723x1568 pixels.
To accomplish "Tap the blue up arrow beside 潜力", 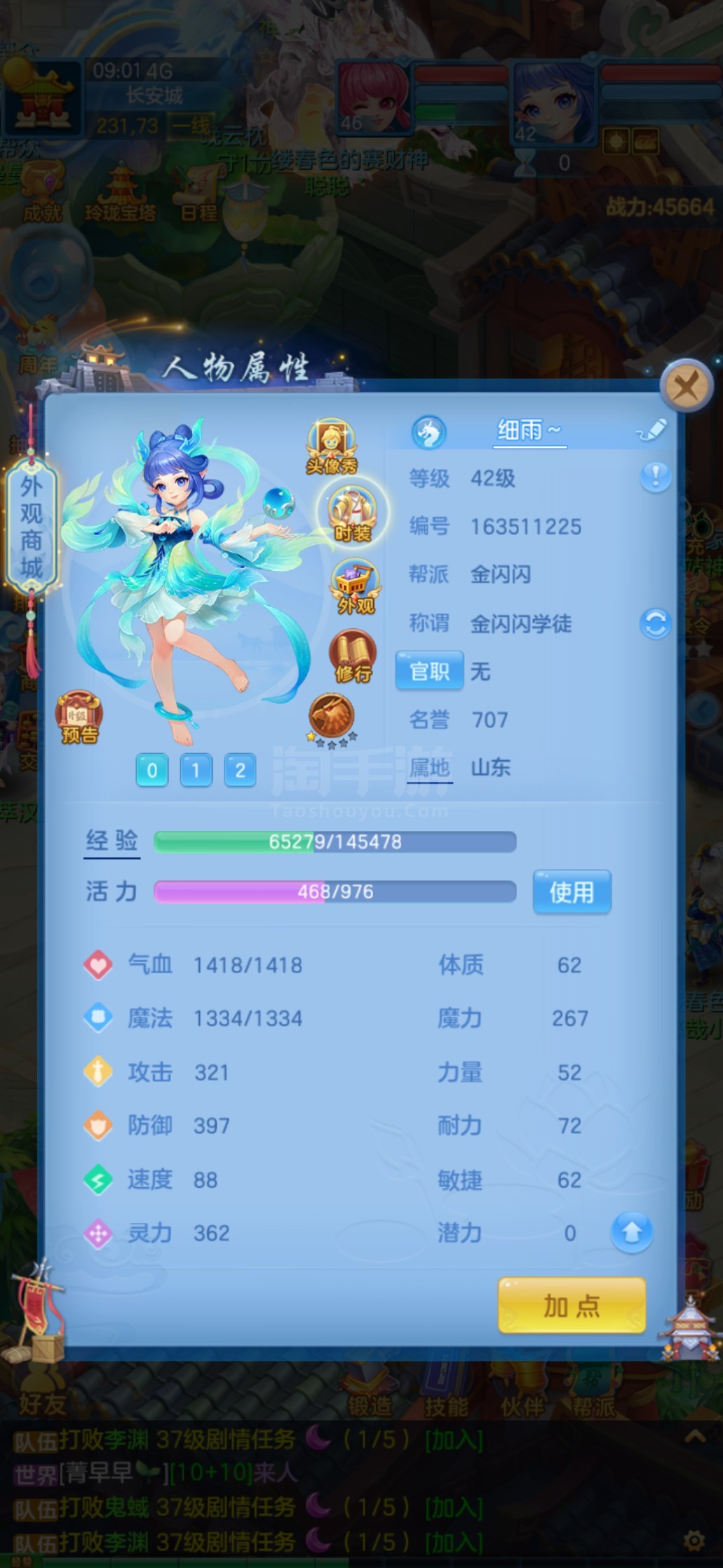I will point(631,1232).
